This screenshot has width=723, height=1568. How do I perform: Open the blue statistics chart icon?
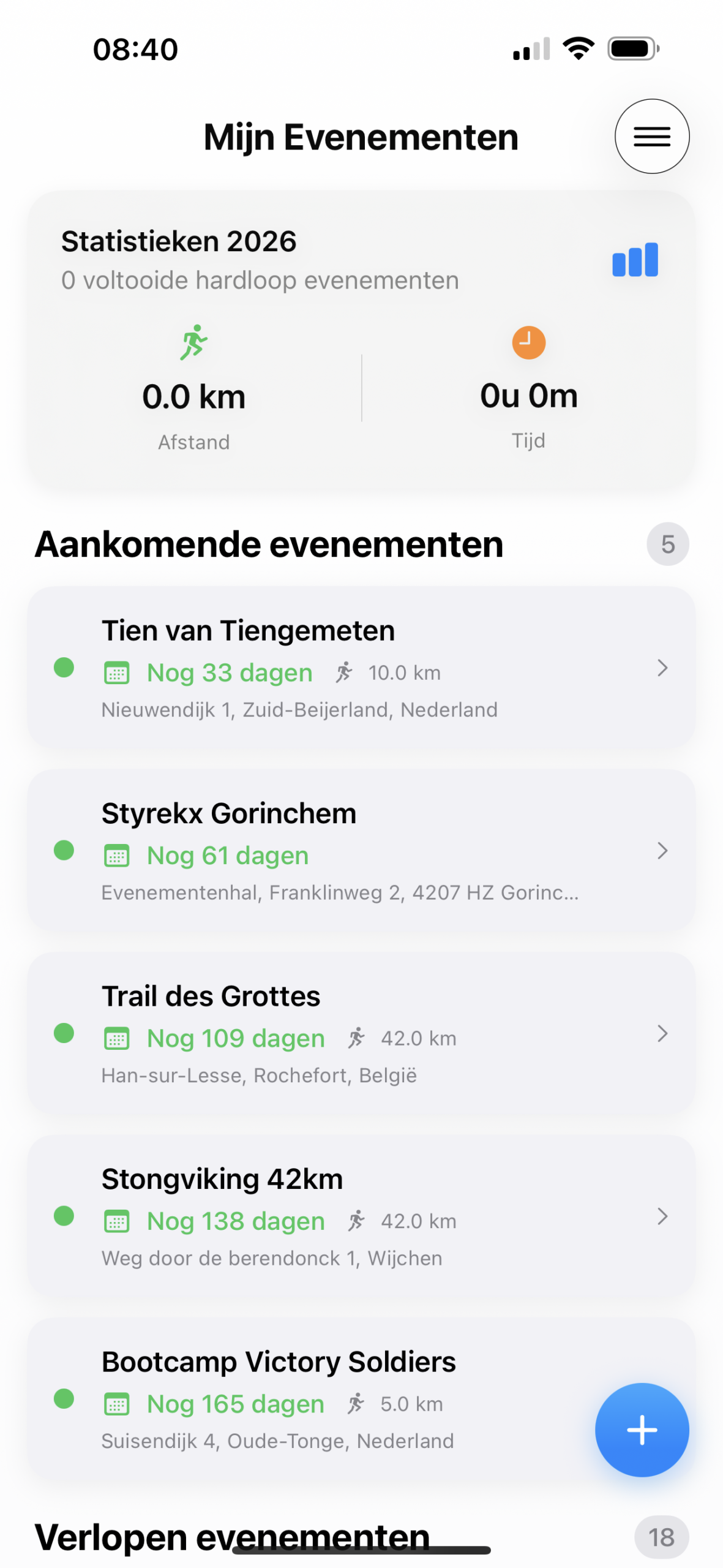click(635, 260)
